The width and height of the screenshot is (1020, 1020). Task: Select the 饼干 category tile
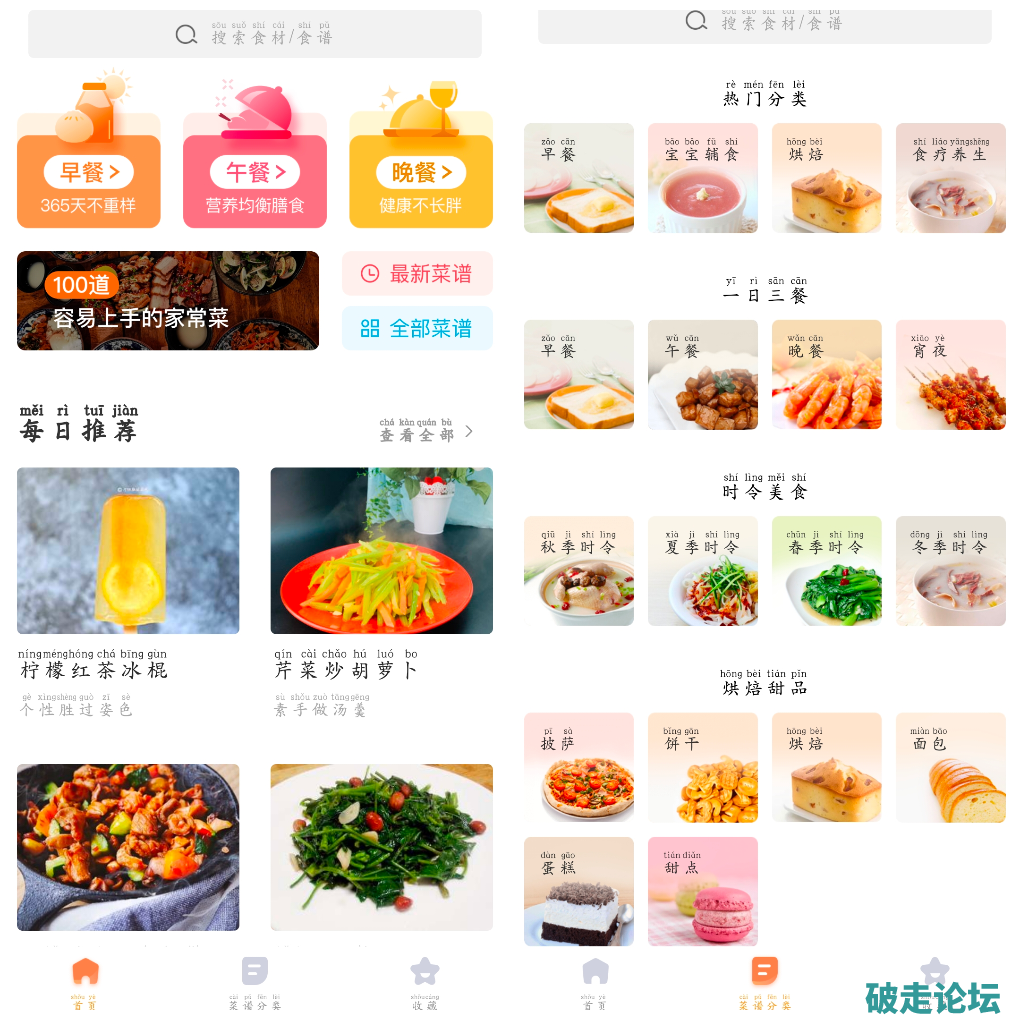click(x=702, y=768)
